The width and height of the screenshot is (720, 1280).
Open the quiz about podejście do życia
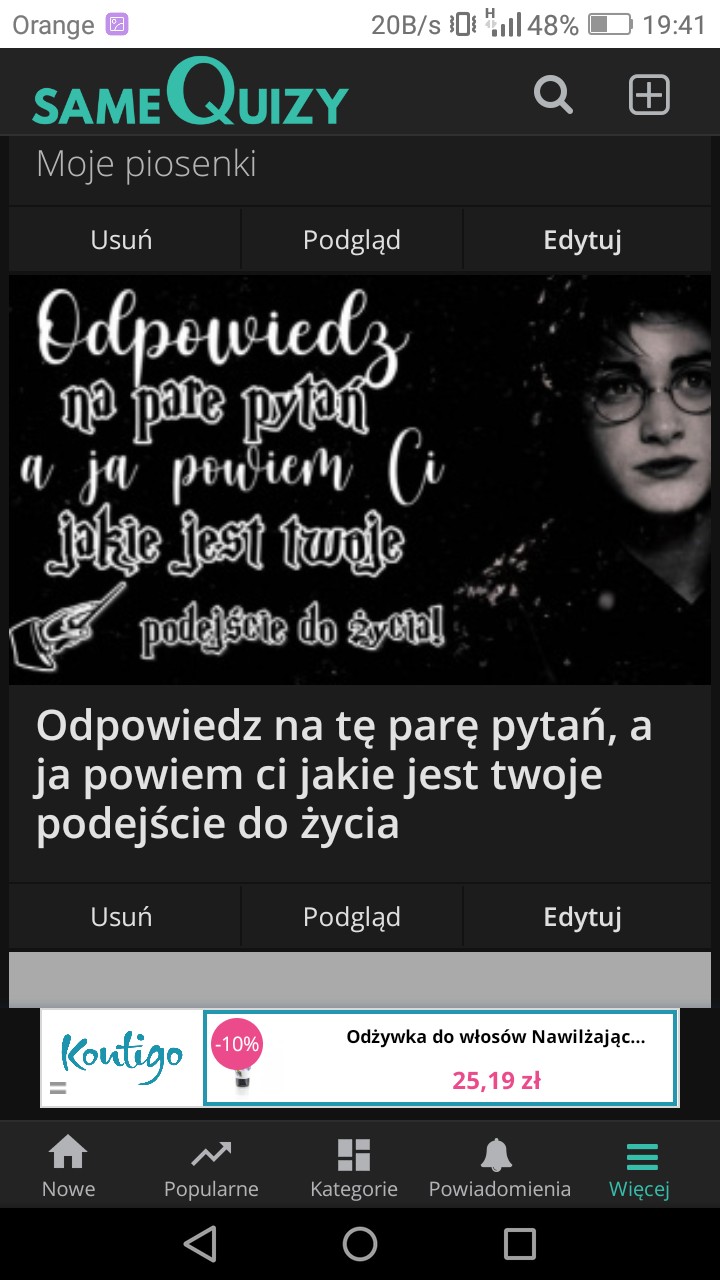tap(345, 775)
